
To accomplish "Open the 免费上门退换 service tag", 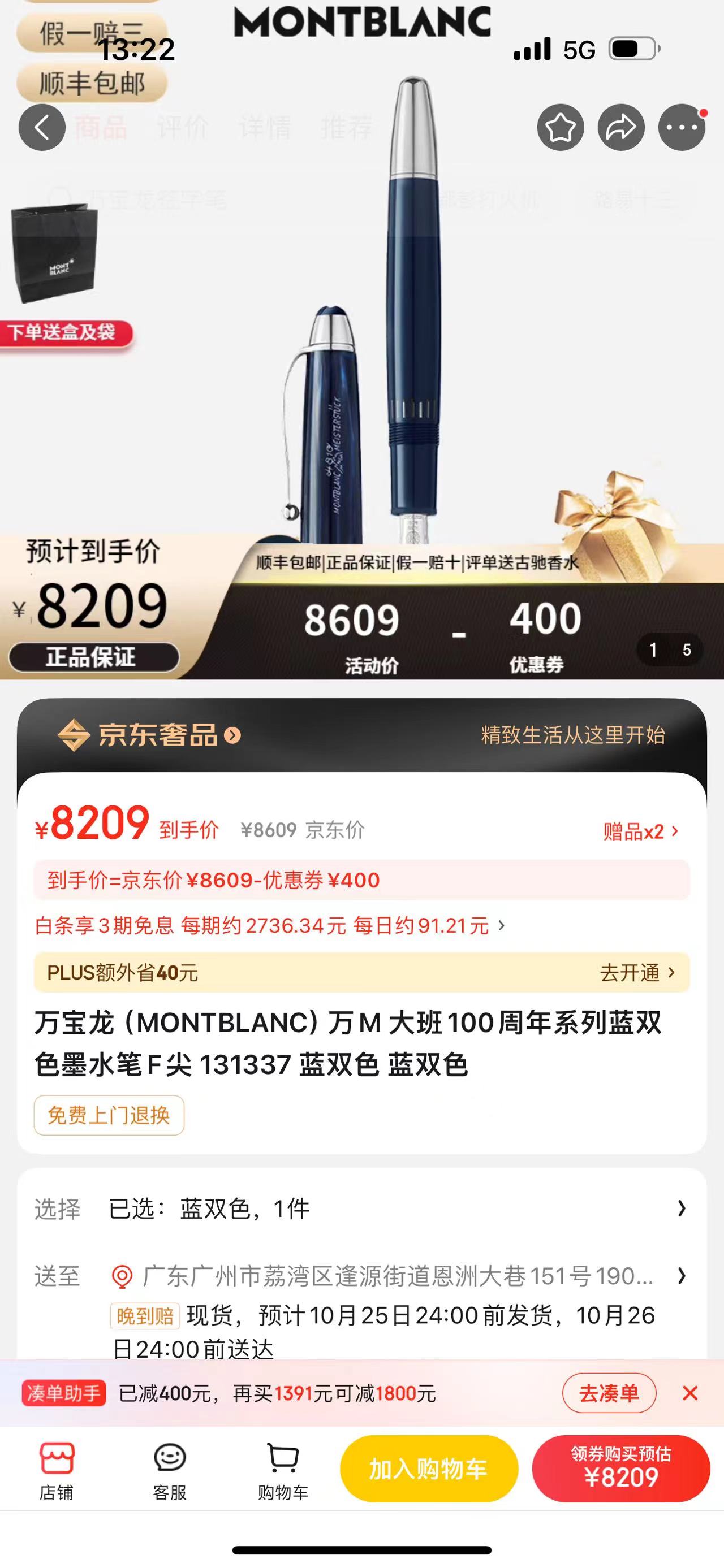I will [x=109, y=1115].
